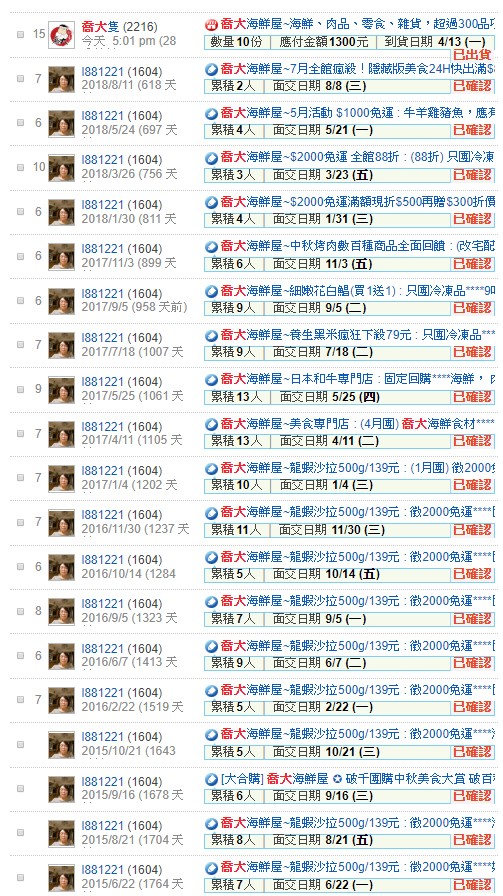Open the 滿額現折$500 listing link

(358, 202)
